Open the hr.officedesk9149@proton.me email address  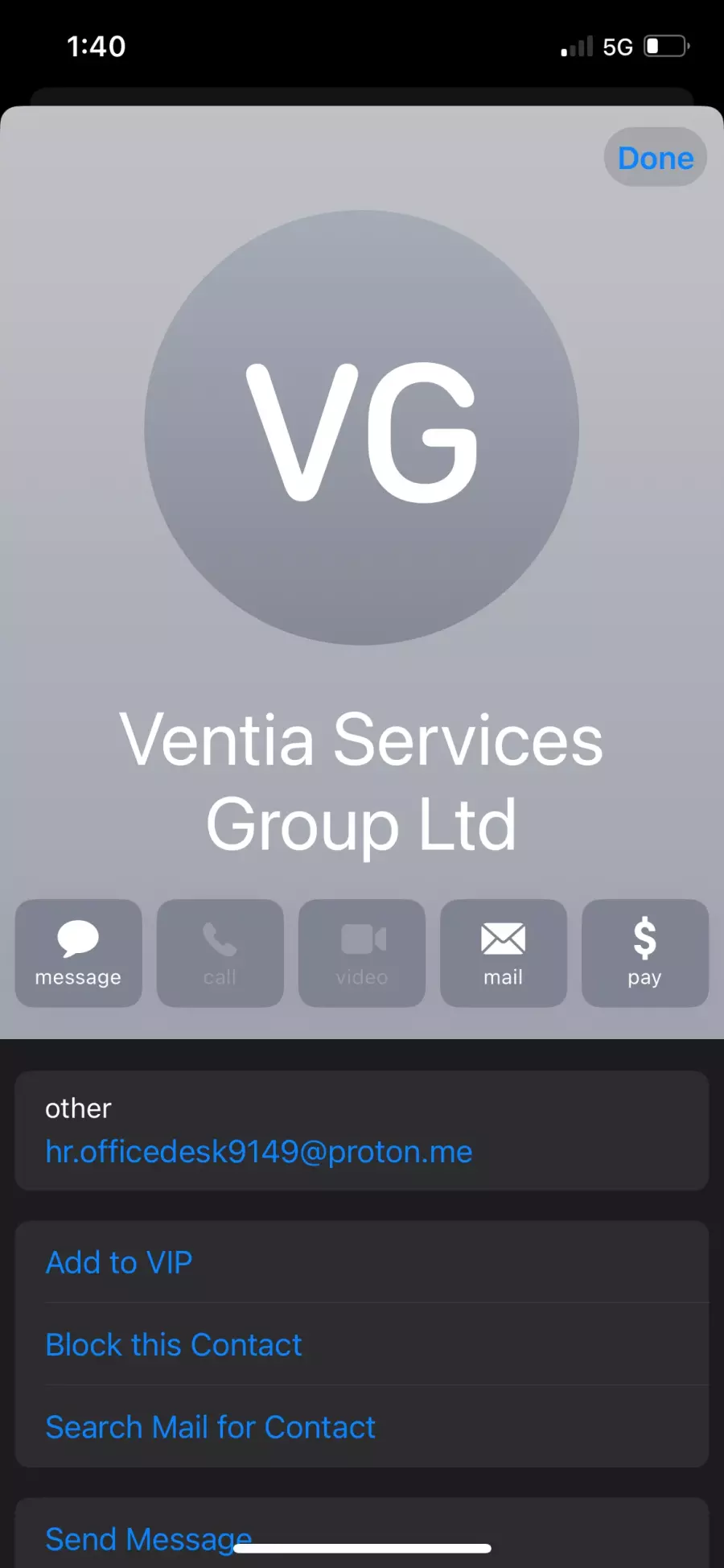pos(258,1152)
